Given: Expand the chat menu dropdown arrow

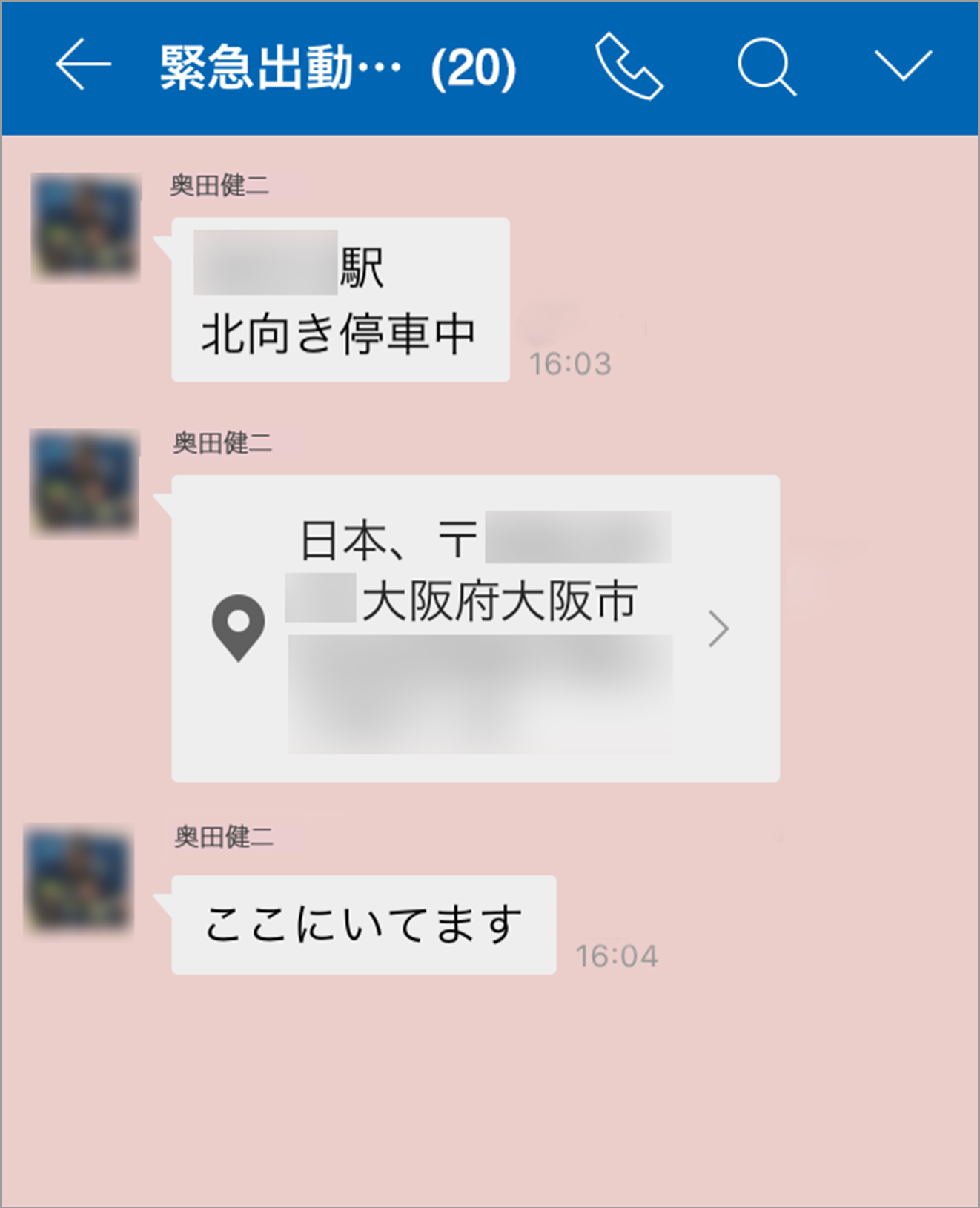Looking at the screenshot, I should [902, 65].
